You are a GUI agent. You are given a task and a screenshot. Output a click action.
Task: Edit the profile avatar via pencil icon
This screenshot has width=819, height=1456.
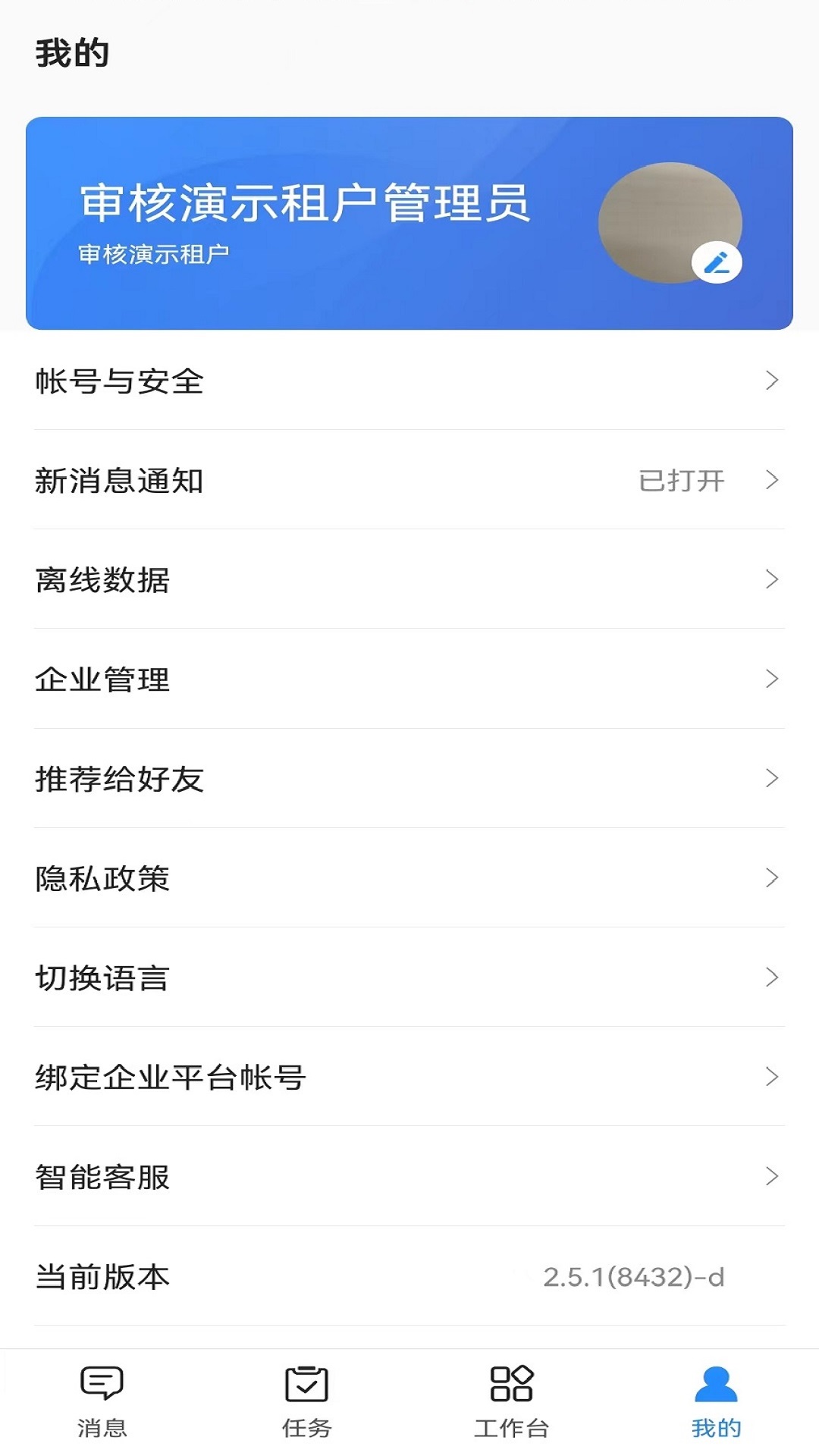coord(717,262)
